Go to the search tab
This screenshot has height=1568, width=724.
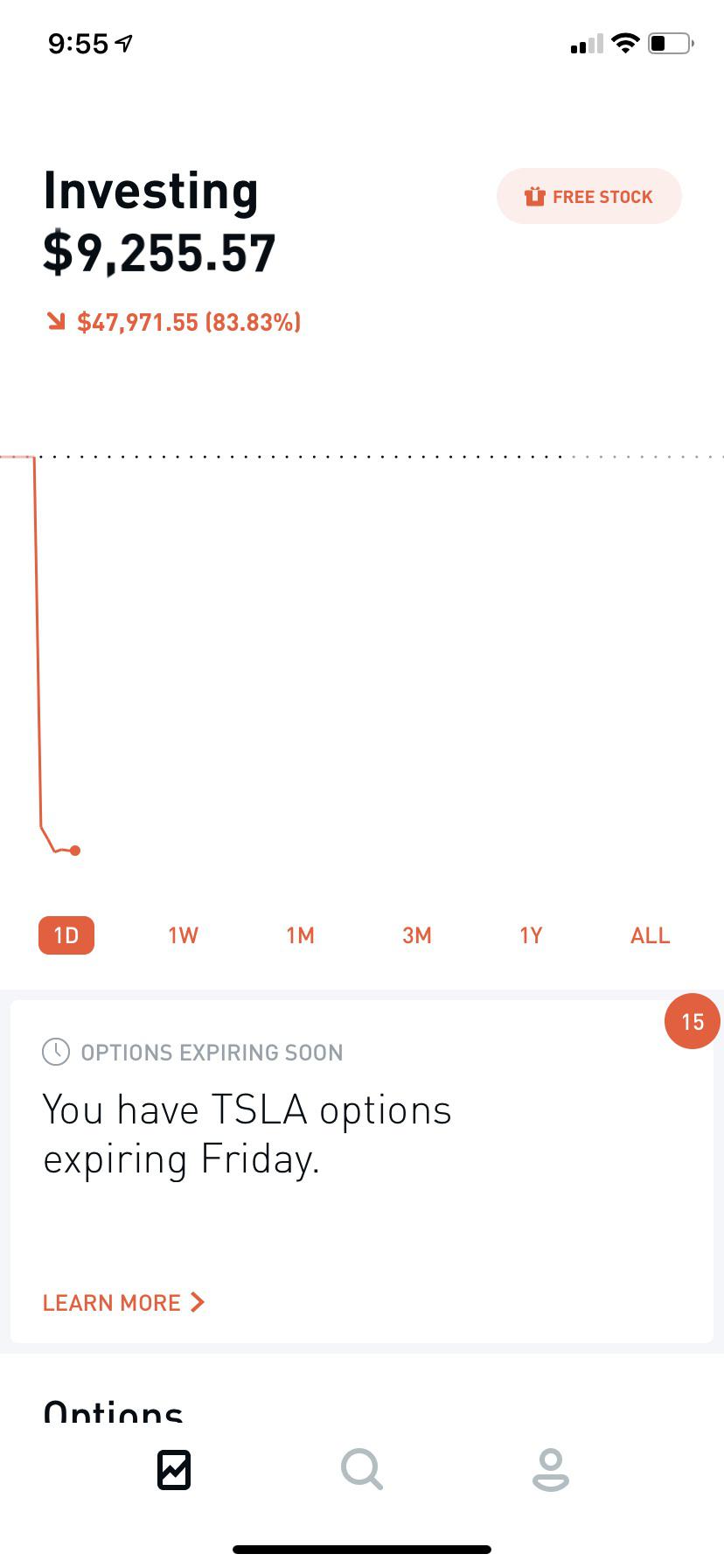(362, 1469)
